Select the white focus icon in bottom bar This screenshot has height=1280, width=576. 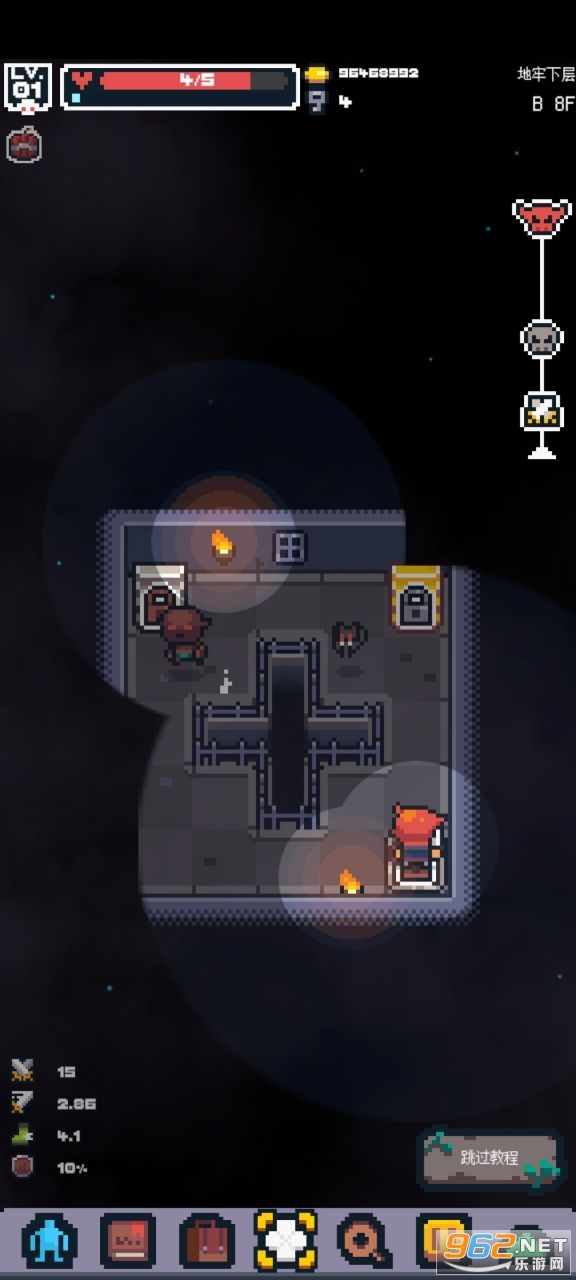(285, 1241)
